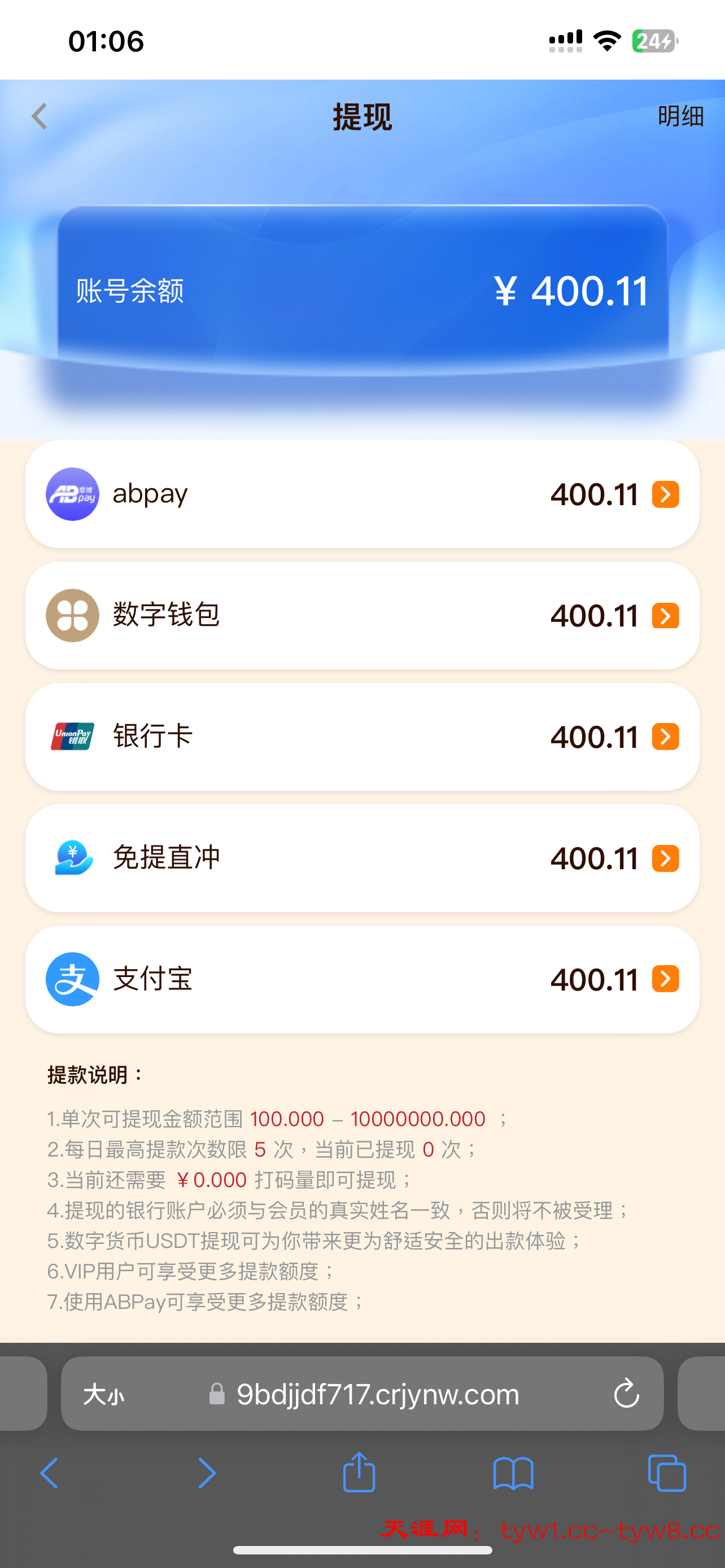Select abpay withdrawal method
The image size is (725, 1568).
pyautogui.click(x=362, y=494)
